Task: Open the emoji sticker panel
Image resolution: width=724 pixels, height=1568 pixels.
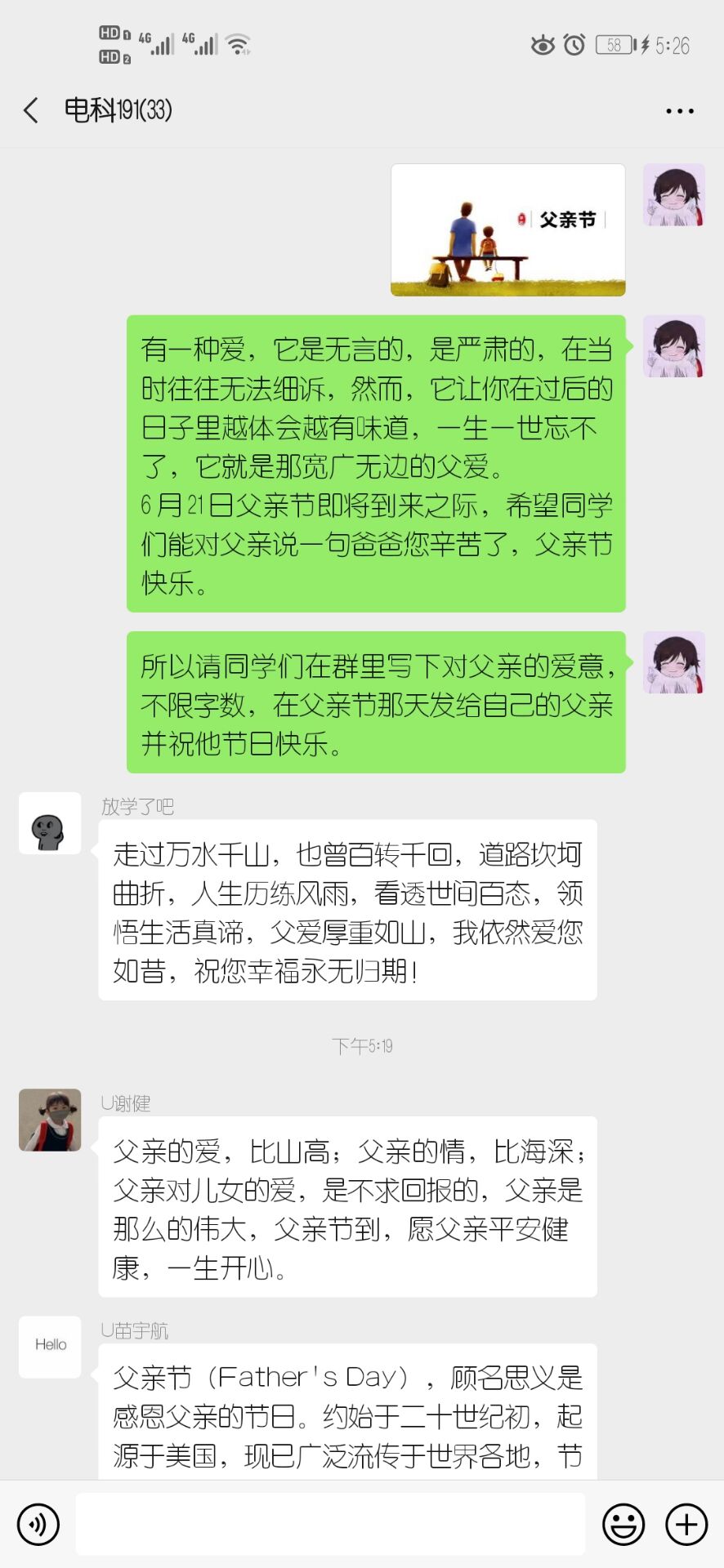Action: click(x=623, y=1524)
